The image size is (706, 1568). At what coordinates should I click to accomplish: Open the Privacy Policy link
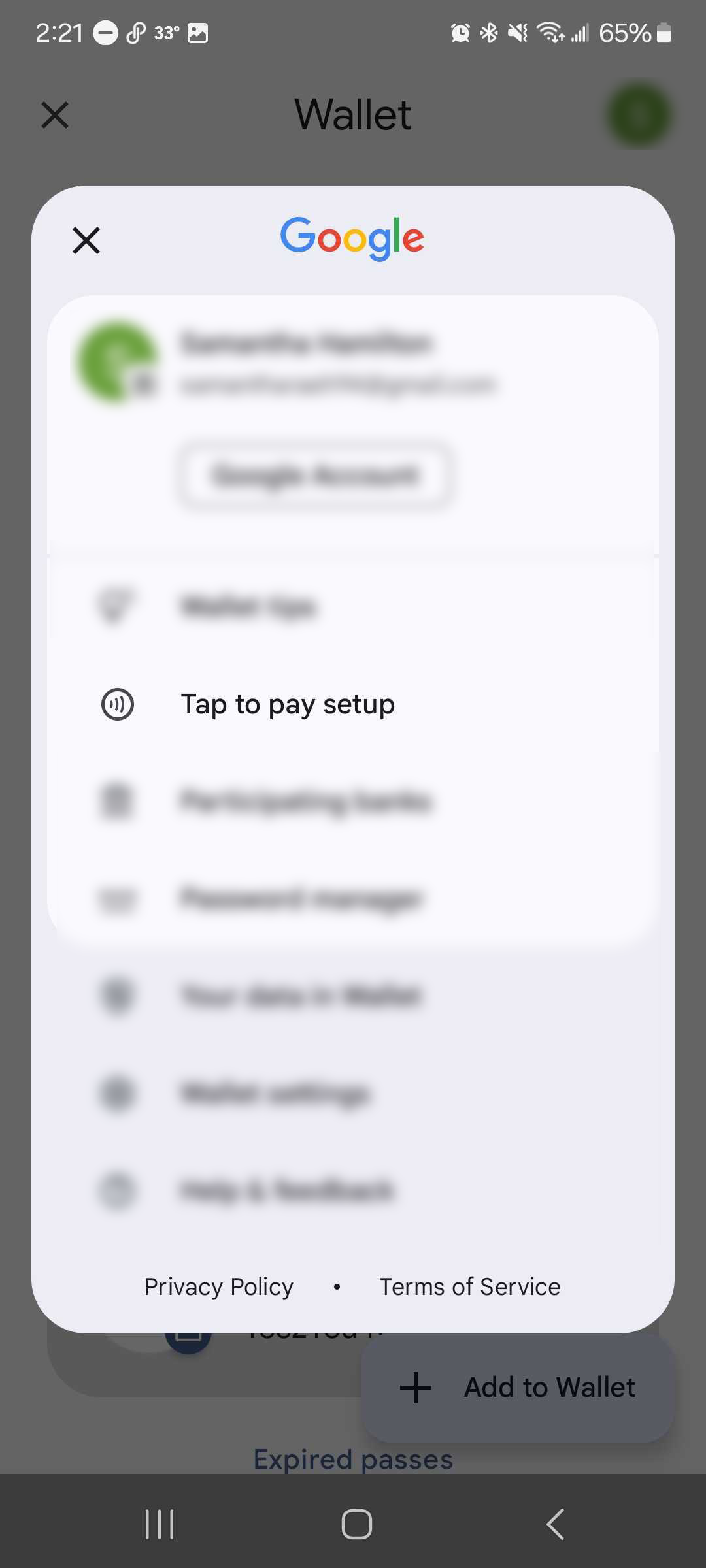pyautogui.click(x=218, y=1286)
